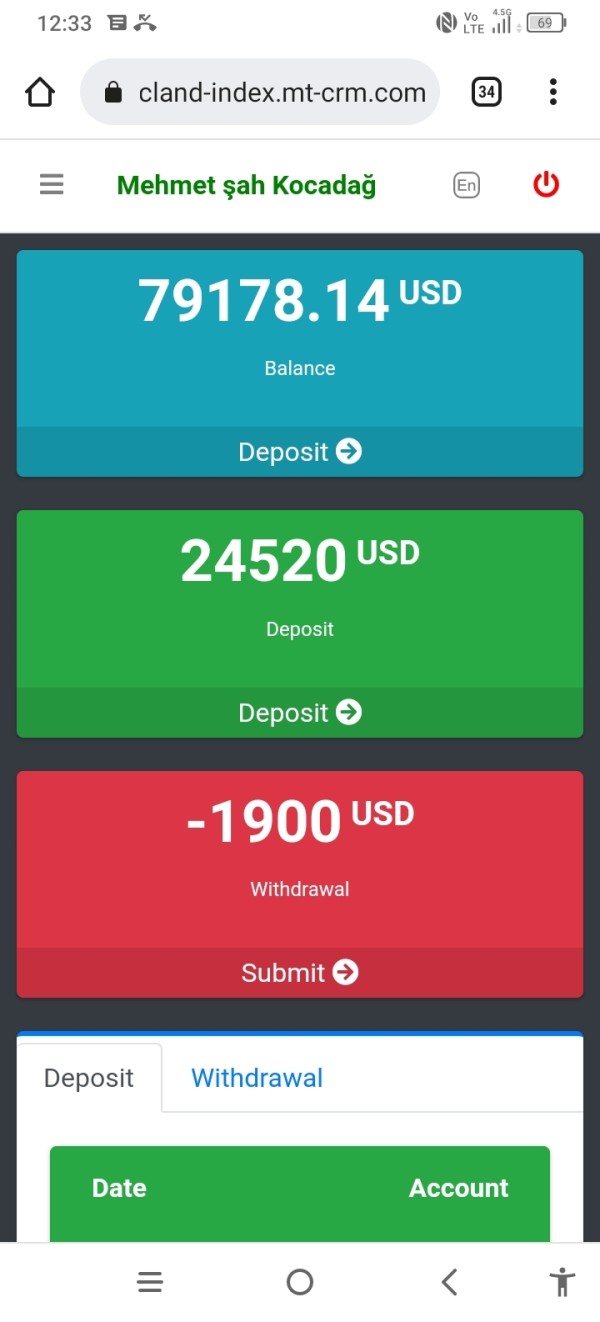
Task: Open the browser tab switcher showing 34
Action: [486, 93]
